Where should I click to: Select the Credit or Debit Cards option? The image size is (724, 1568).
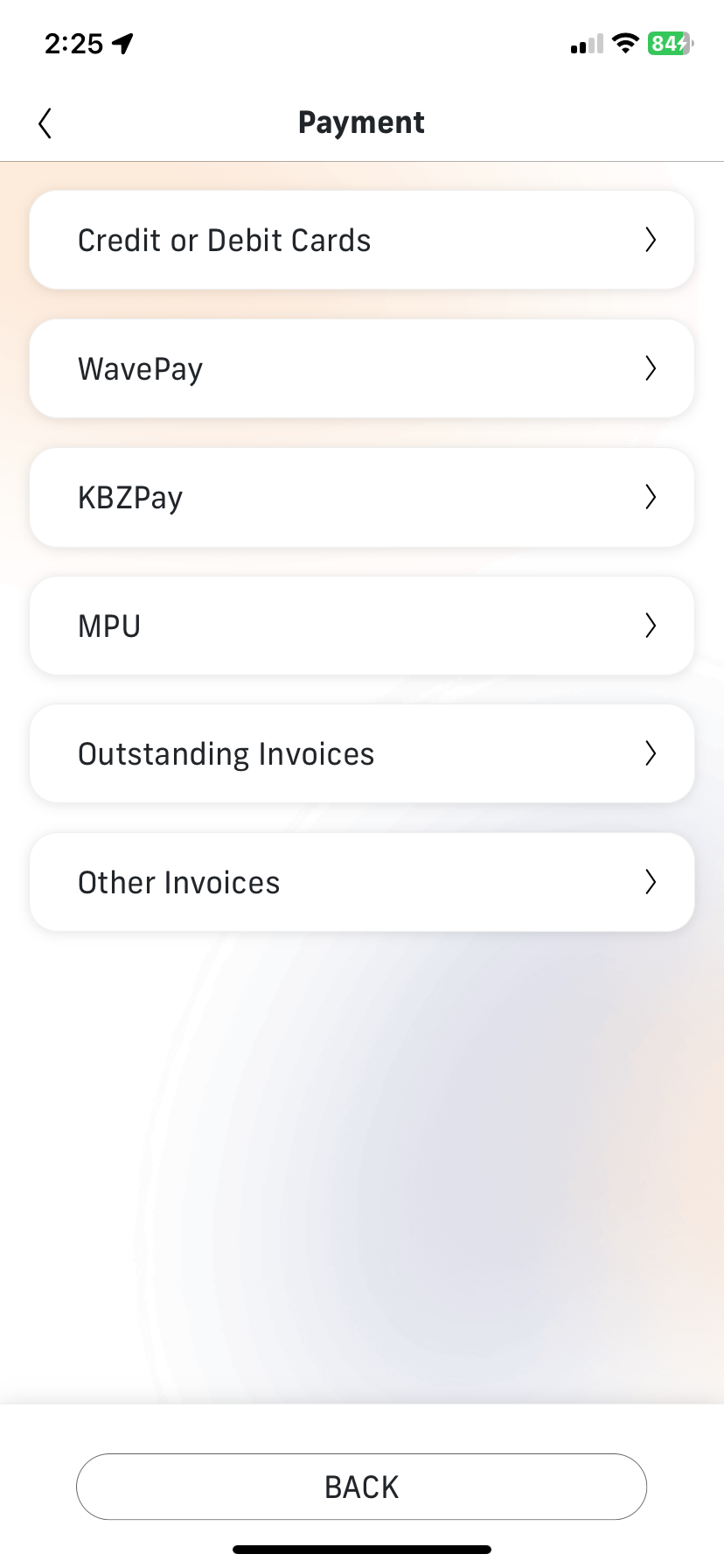tap(361, 240)
